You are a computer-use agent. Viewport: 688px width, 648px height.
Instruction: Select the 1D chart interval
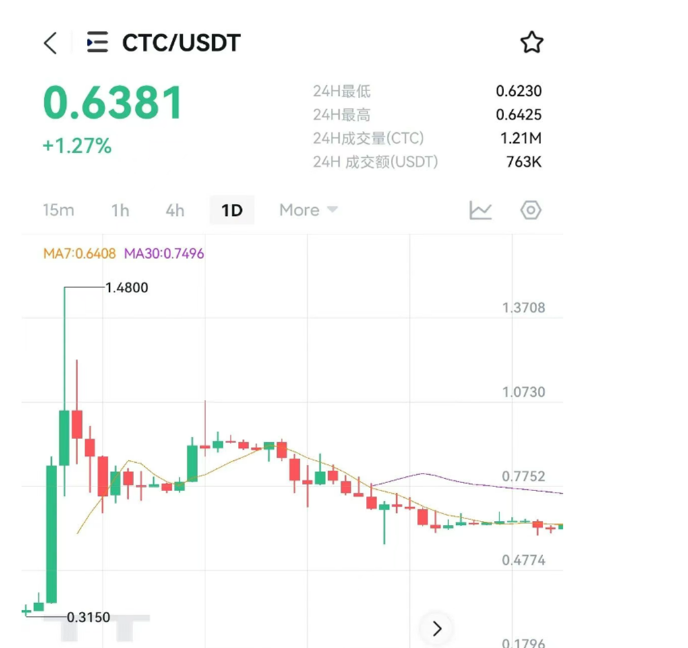click(x=232, y=210)
